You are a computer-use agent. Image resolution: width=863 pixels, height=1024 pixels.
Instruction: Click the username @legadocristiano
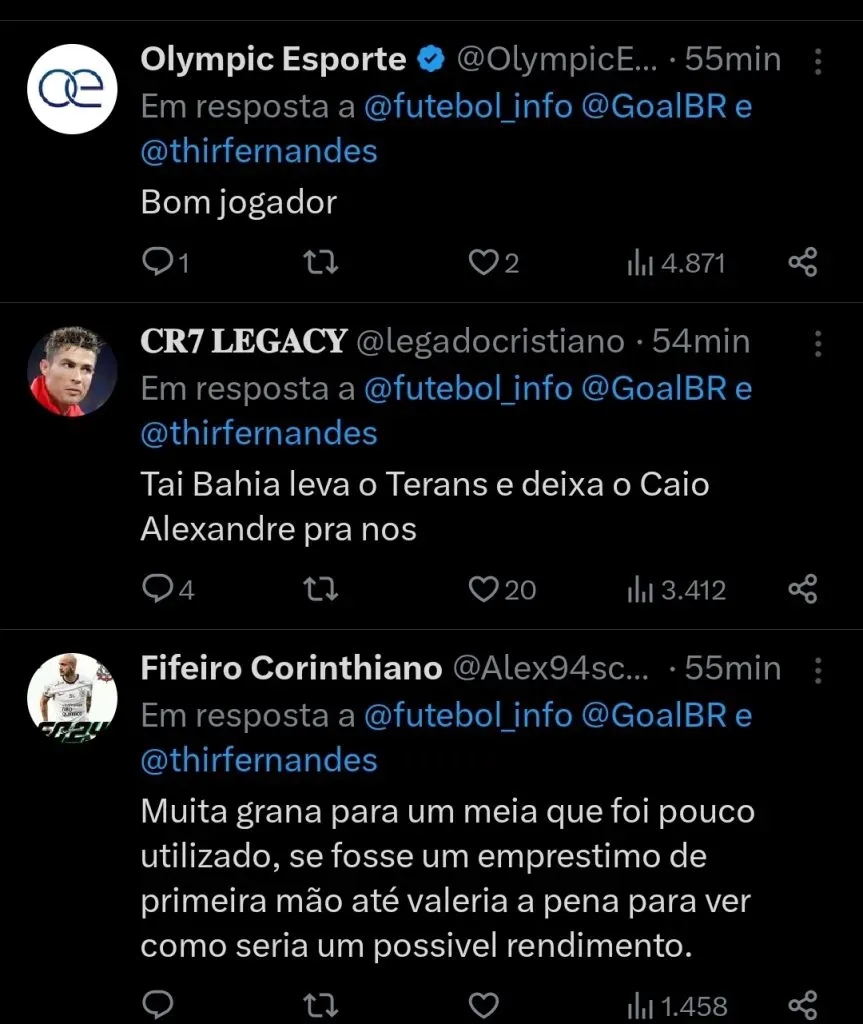coord(489,340)
